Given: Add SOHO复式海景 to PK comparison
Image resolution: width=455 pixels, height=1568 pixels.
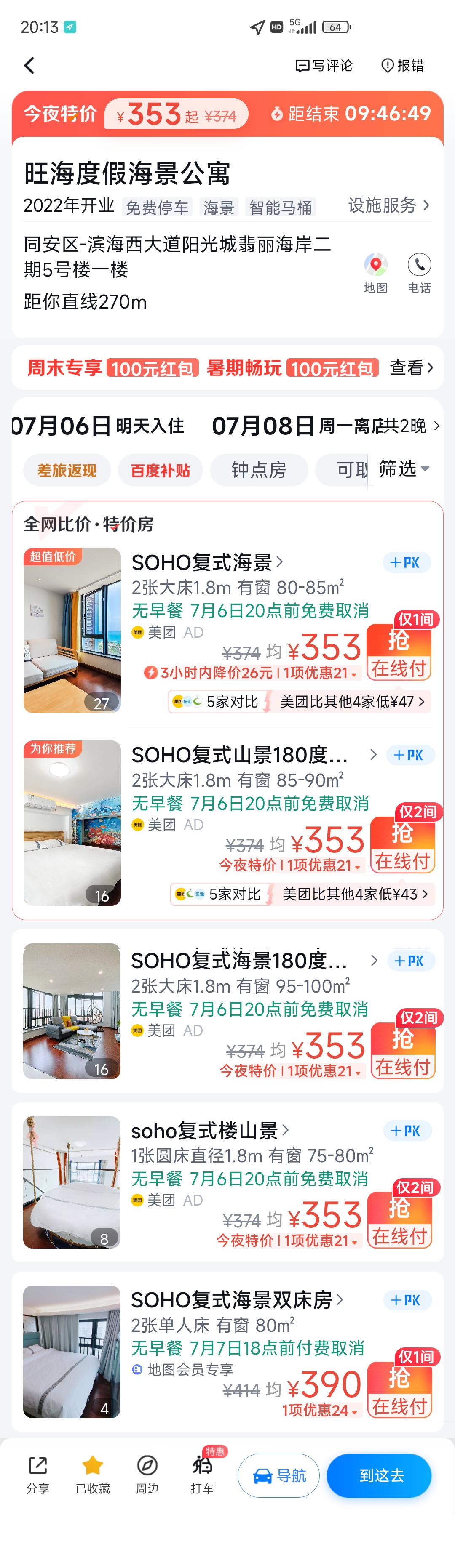Looking at the screenshot, I should click(406, 562).
